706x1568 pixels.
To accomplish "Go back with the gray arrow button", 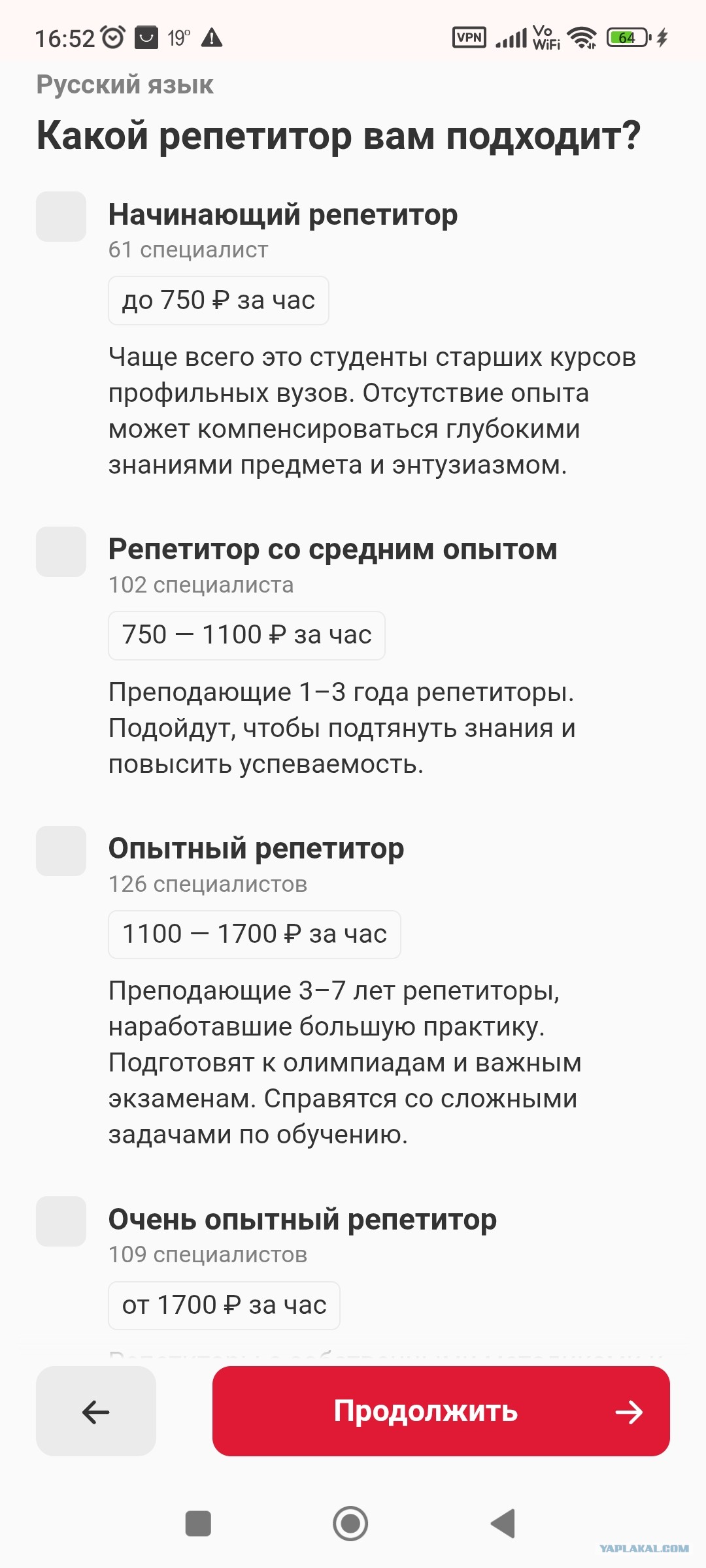I will 96,1411.
